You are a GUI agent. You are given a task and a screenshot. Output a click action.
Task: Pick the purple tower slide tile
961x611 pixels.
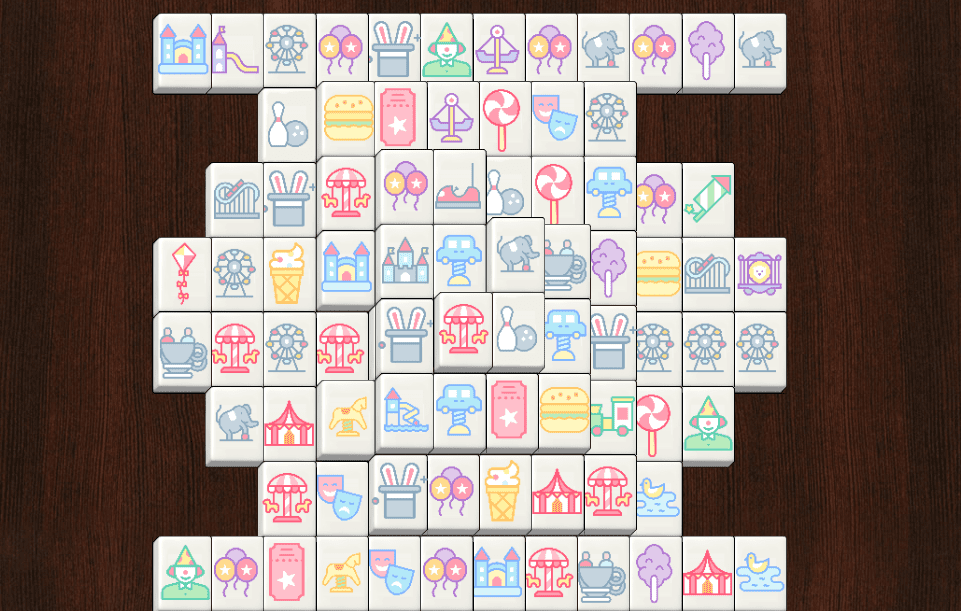coord(237,51)
